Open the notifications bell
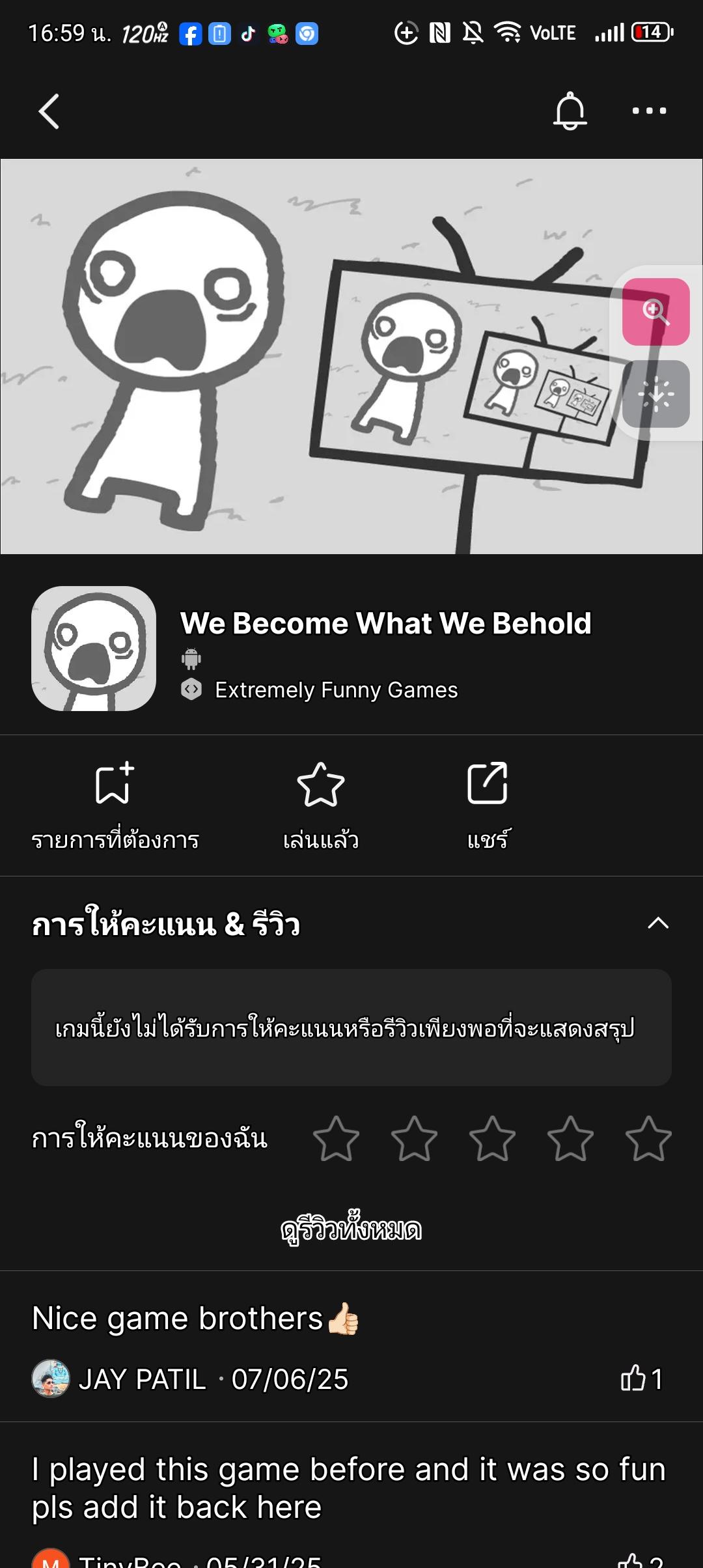The width and height of the screenshot is (703, 1568). [570, 111]
